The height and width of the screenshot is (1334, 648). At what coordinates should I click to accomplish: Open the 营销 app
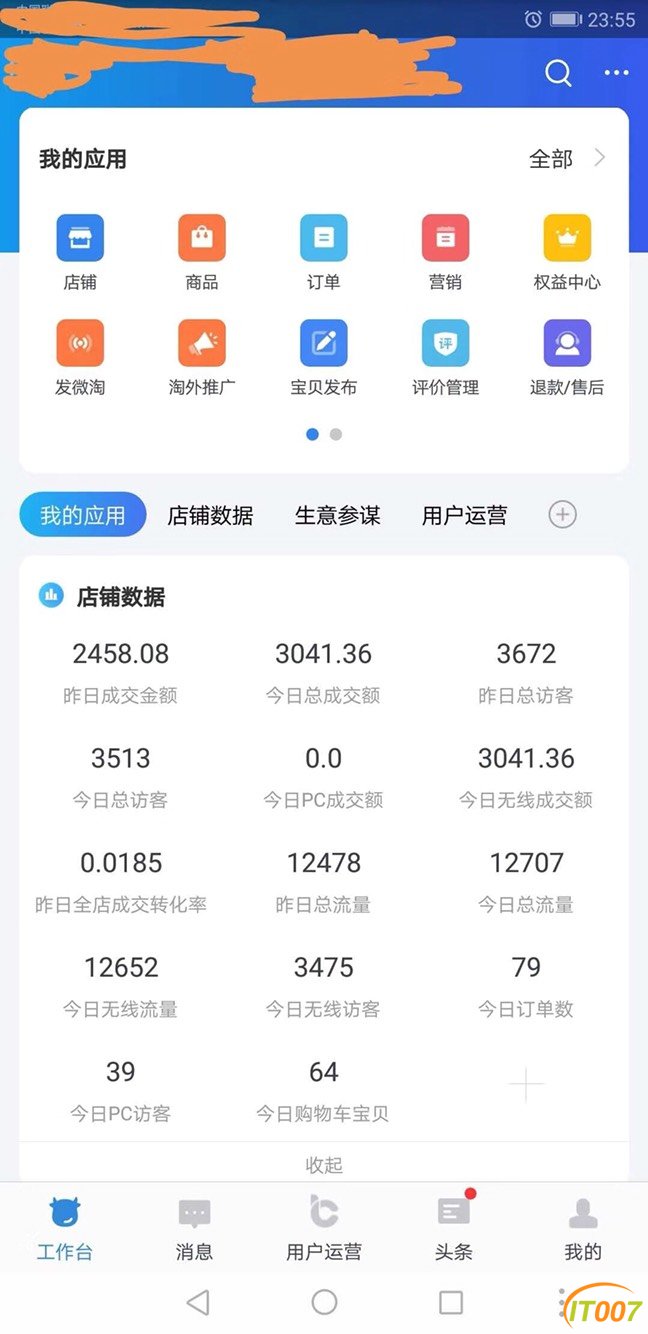(445, 253)
